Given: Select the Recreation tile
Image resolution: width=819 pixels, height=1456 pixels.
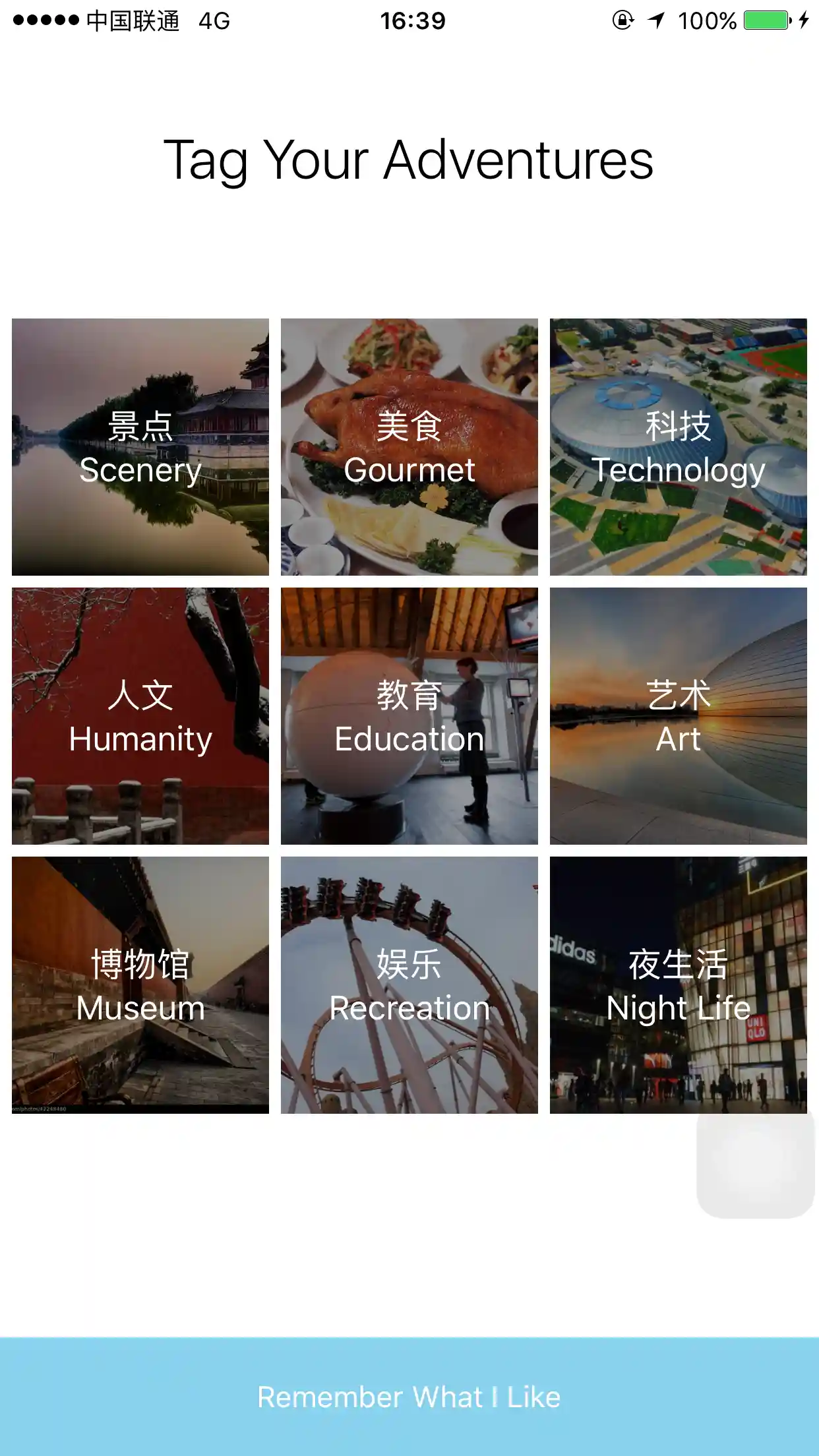Looking at the screenshot, I should pyautogui.click(x=409, y=985).
